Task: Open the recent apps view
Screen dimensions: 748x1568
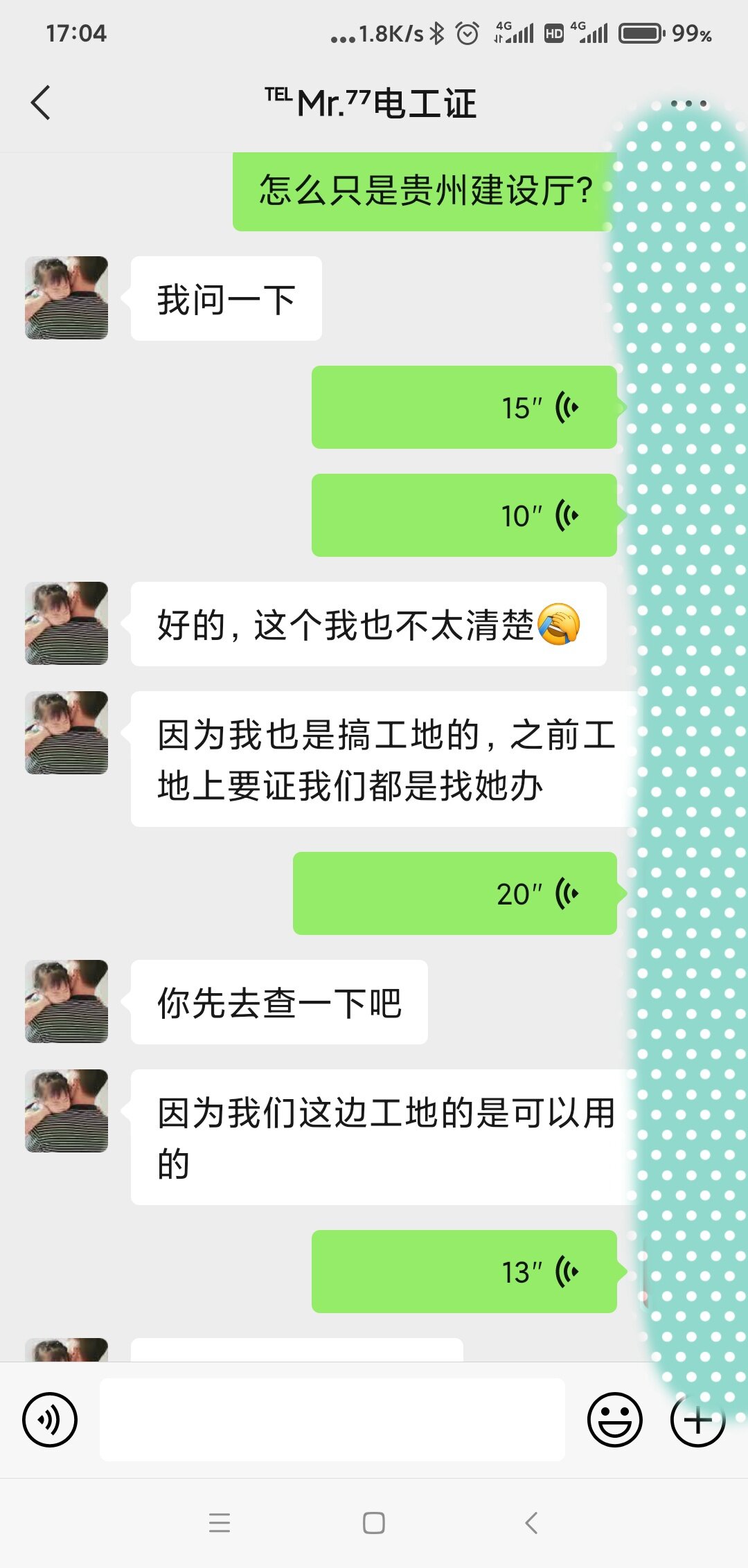Action: [220, 1523]
